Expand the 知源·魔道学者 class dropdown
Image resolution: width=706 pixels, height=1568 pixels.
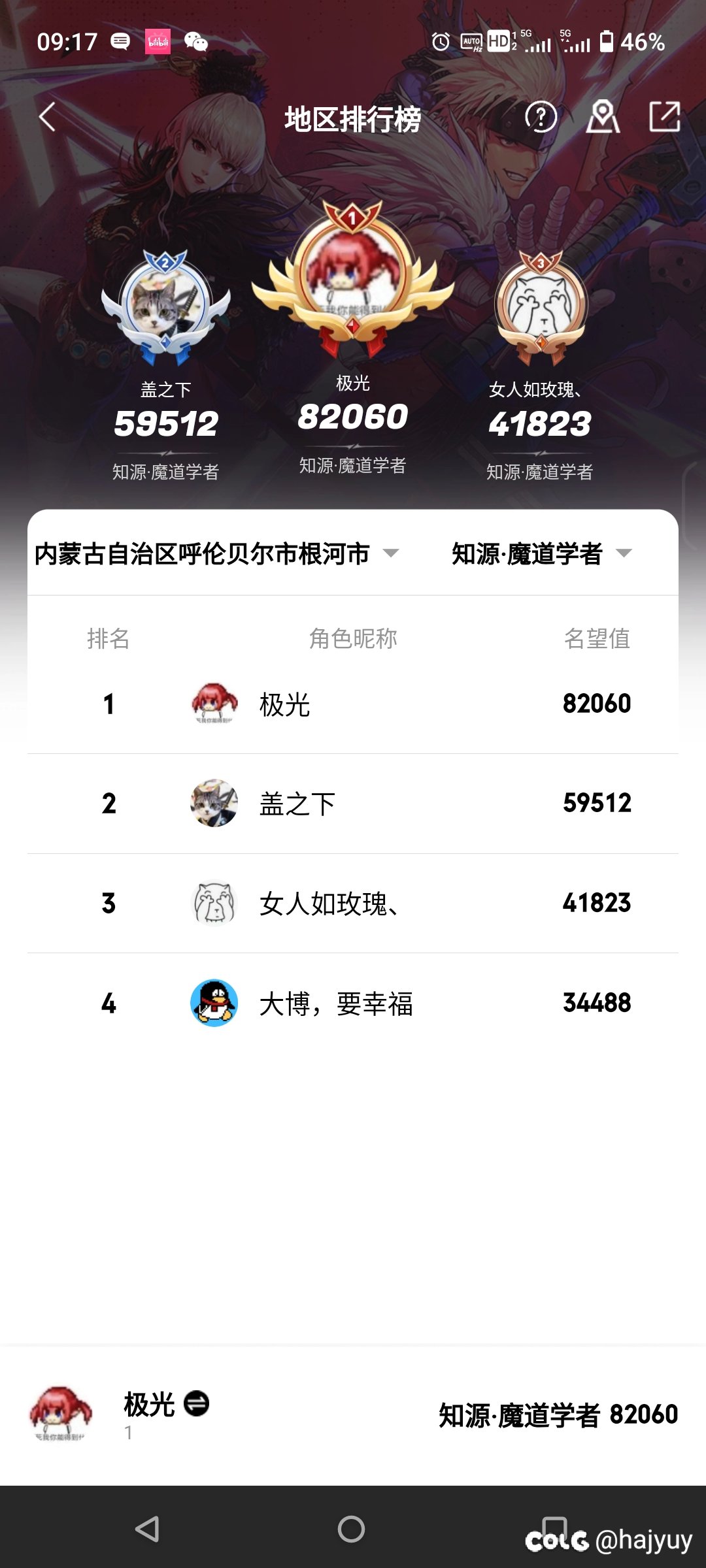pyautogui.click(x=541, y=553)
